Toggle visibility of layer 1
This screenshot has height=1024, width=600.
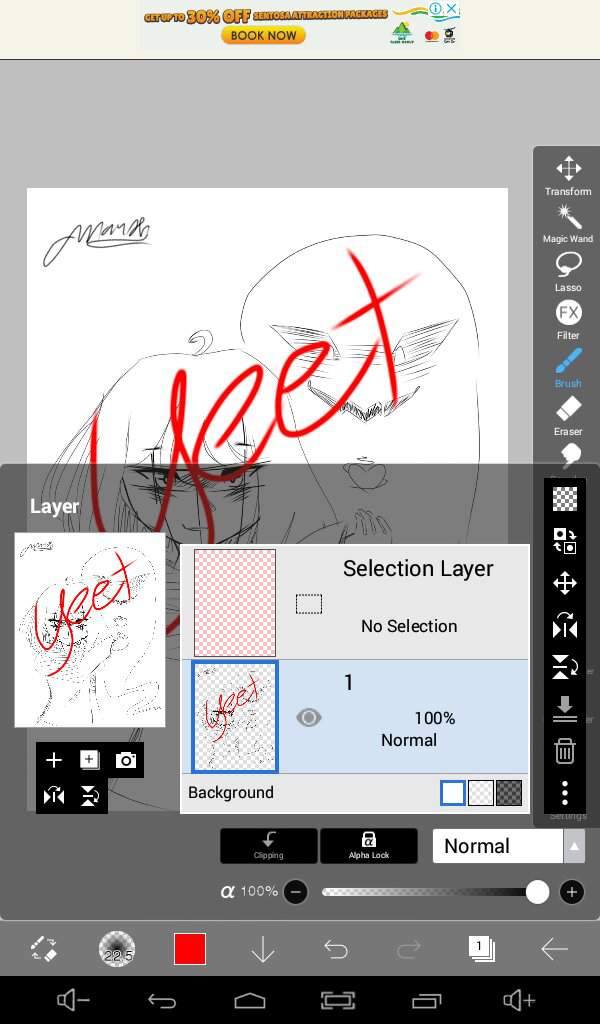coord(309,717)
